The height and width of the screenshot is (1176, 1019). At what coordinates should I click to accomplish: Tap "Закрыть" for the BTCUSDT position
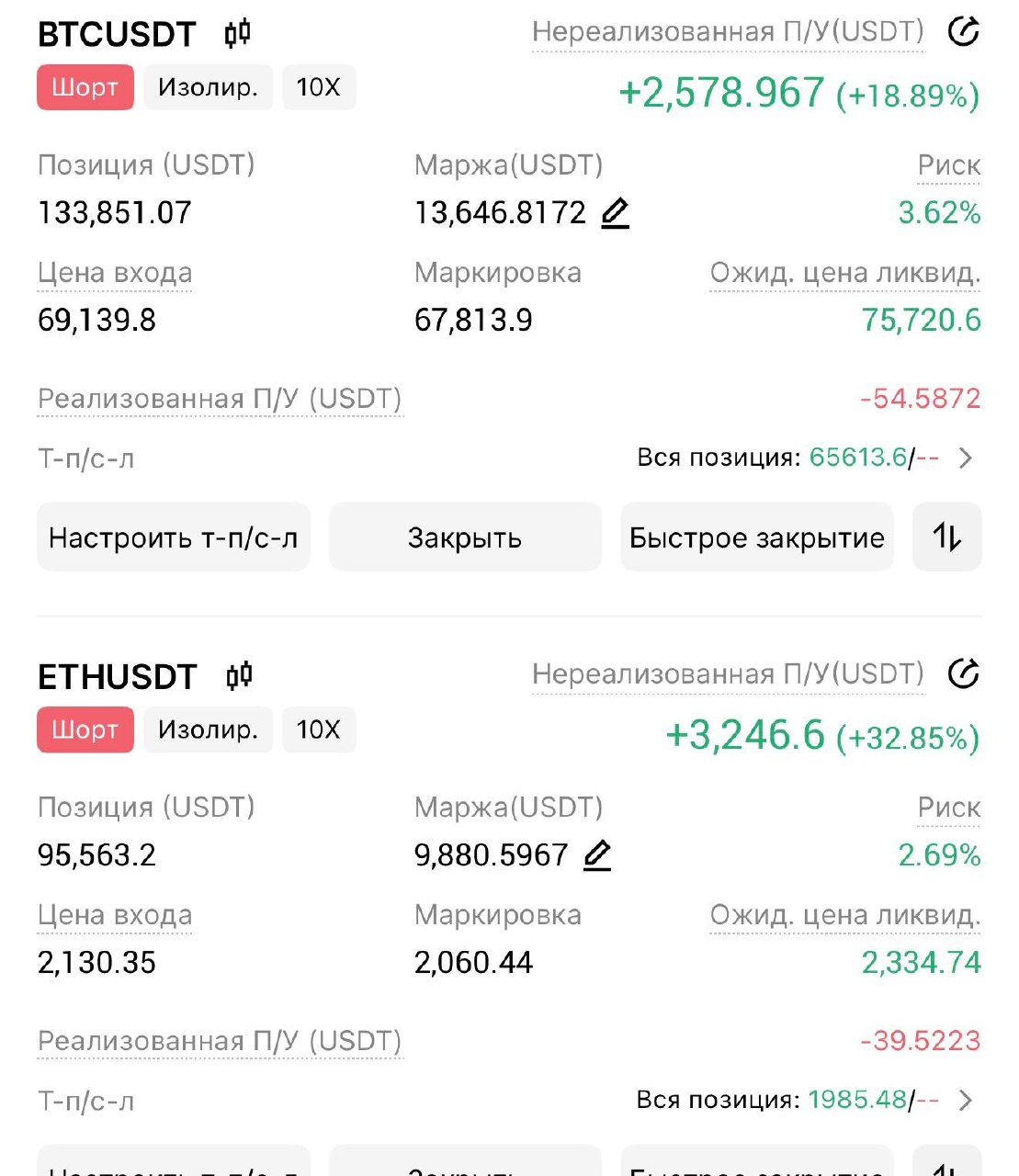pyautogui.click(x=465, y=537)
